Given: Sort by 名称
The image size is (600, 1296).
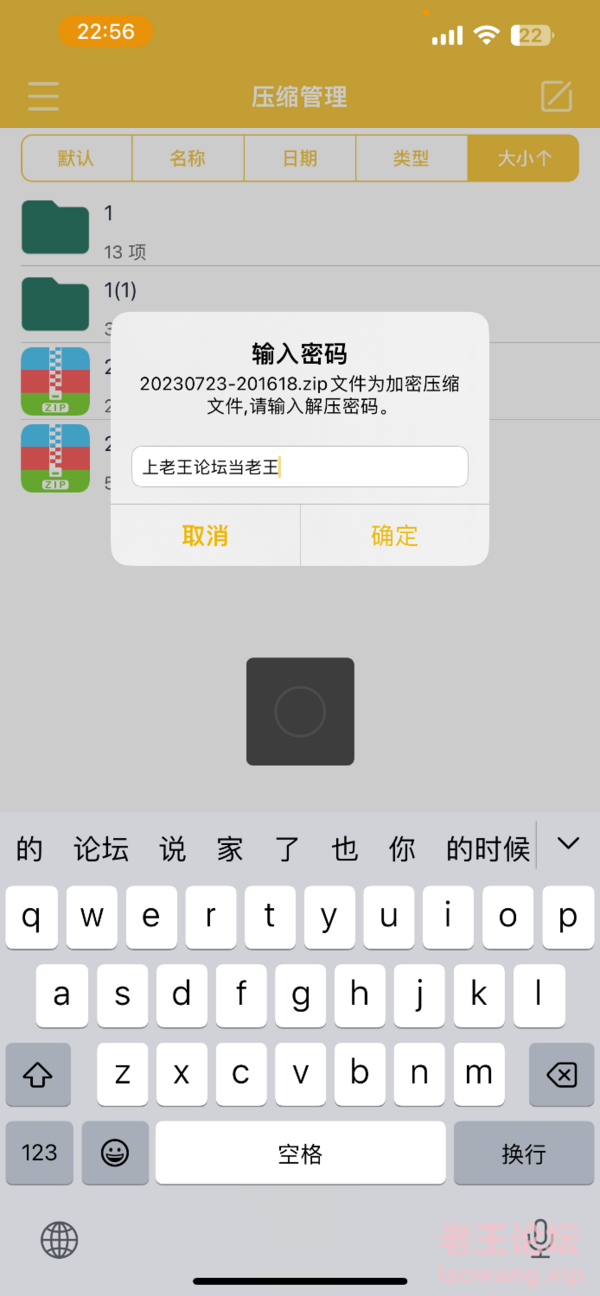Looking at the screenshot, I should pos(188,158).
